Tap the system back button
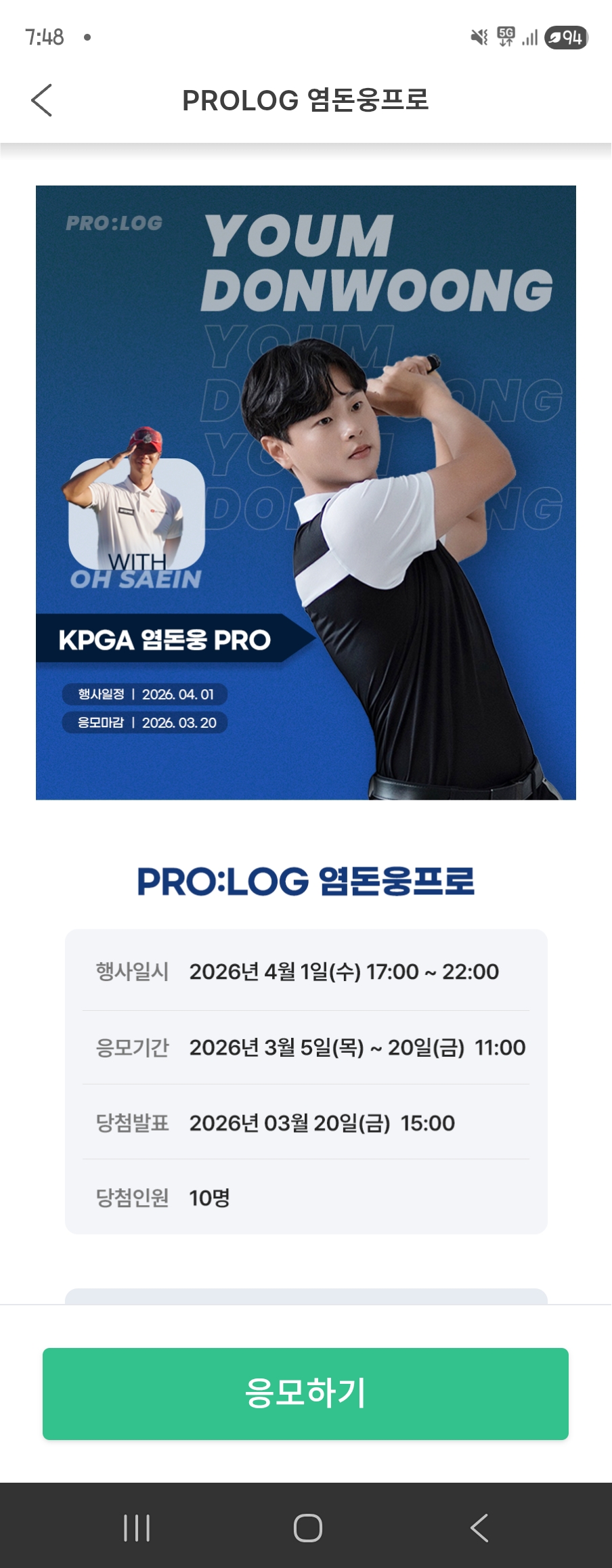 [x=479, y=1528]
